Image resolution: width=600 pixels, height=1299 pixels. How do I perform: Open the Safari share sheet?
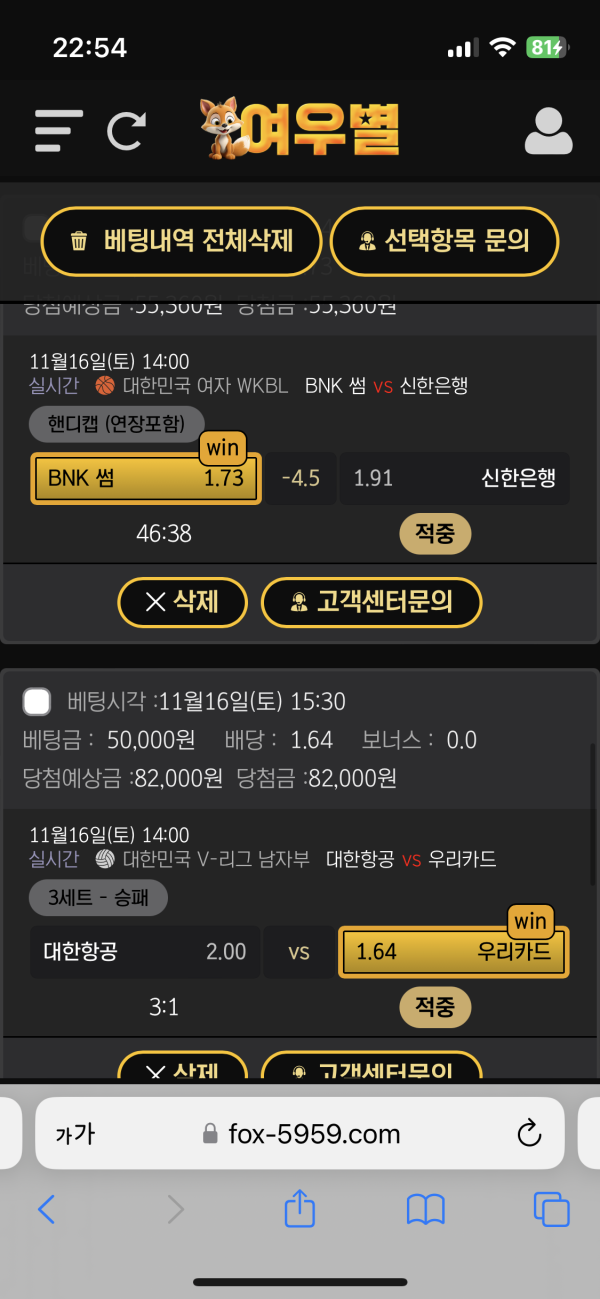coord(300,1210)
